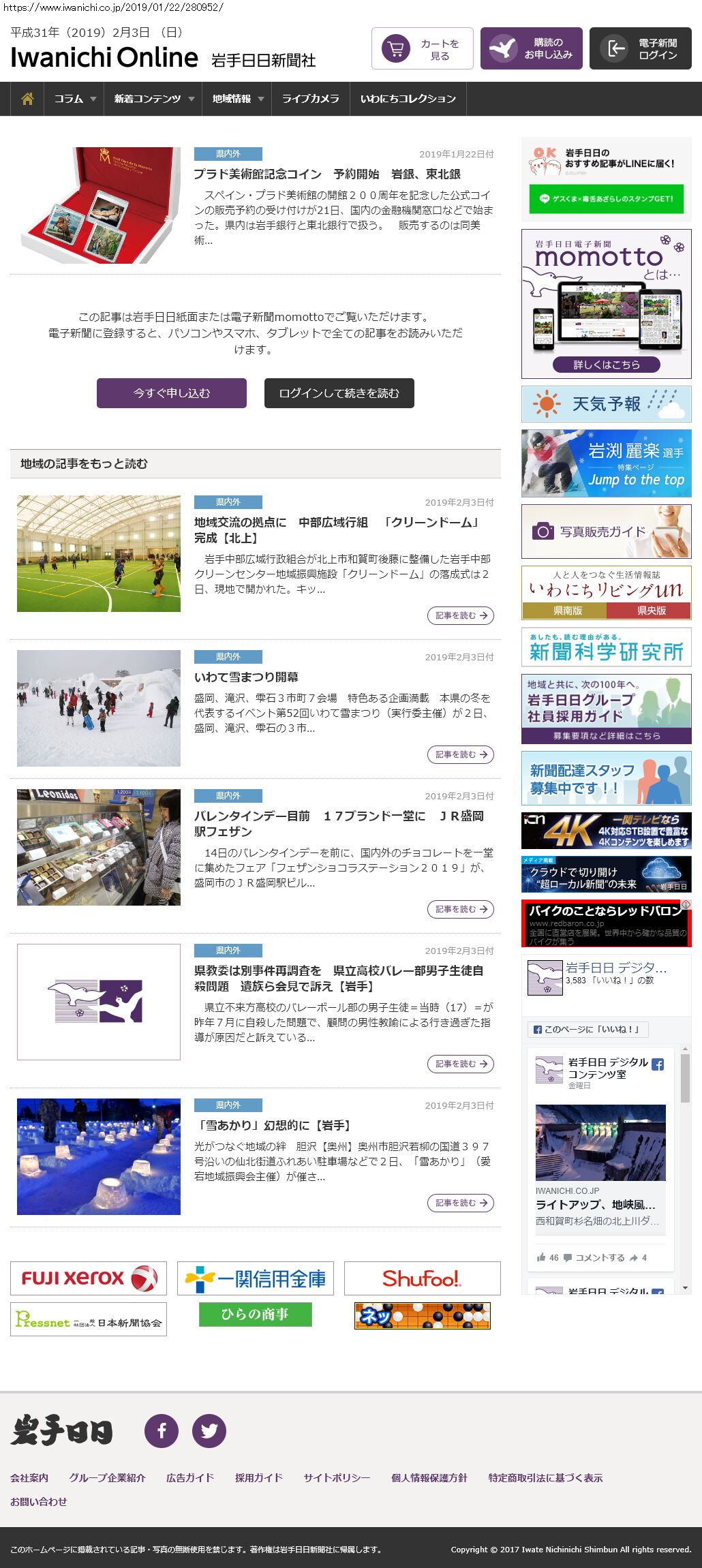
Task: Go to いわにちコレクション
Action: pyautogui.click(x=408, y=99)
